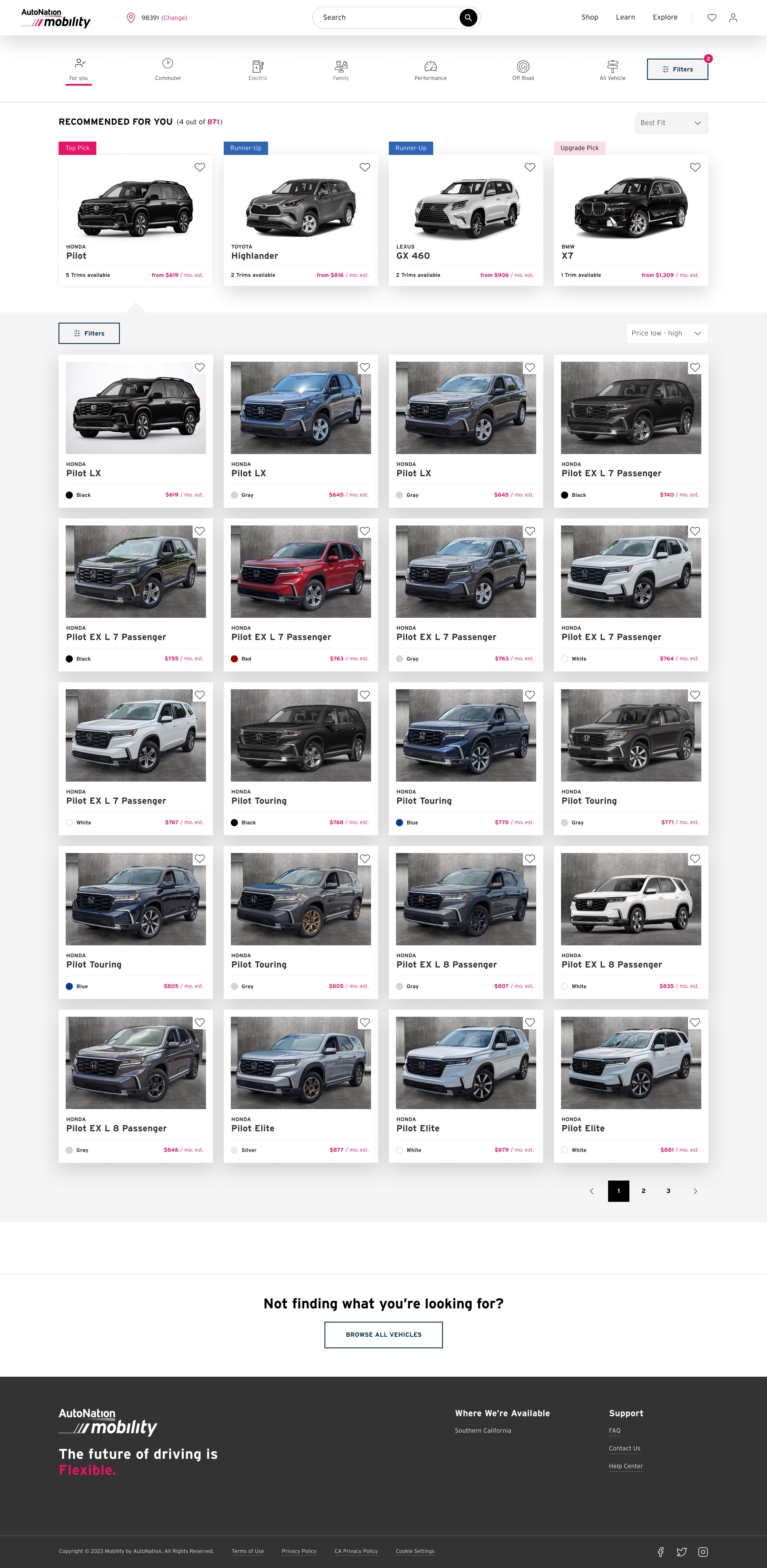Go to next page arrow
This screenshot has width=767, height=1568.
(x=695, y=1191)
